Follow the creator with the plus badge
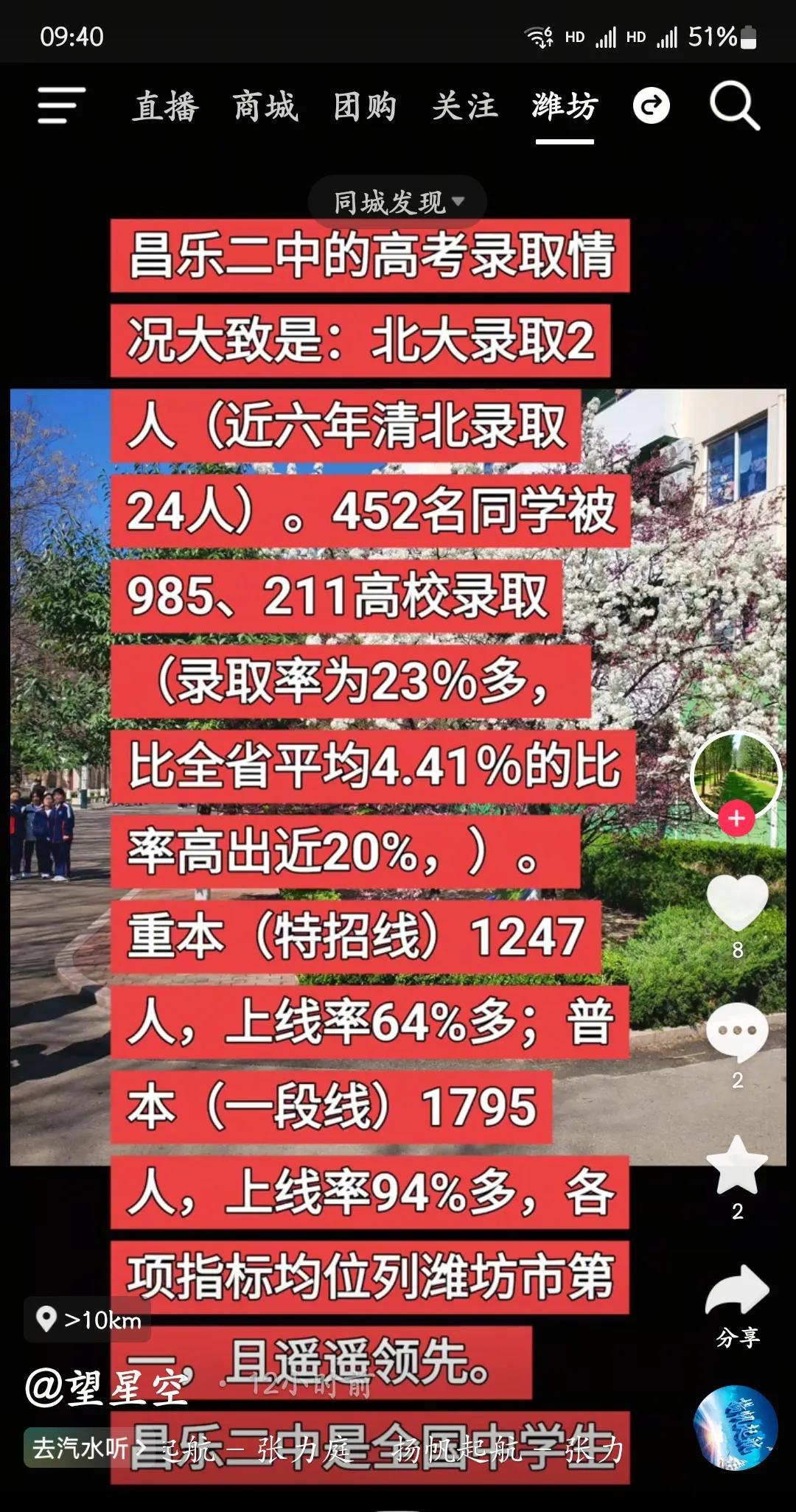 [736, 819]
